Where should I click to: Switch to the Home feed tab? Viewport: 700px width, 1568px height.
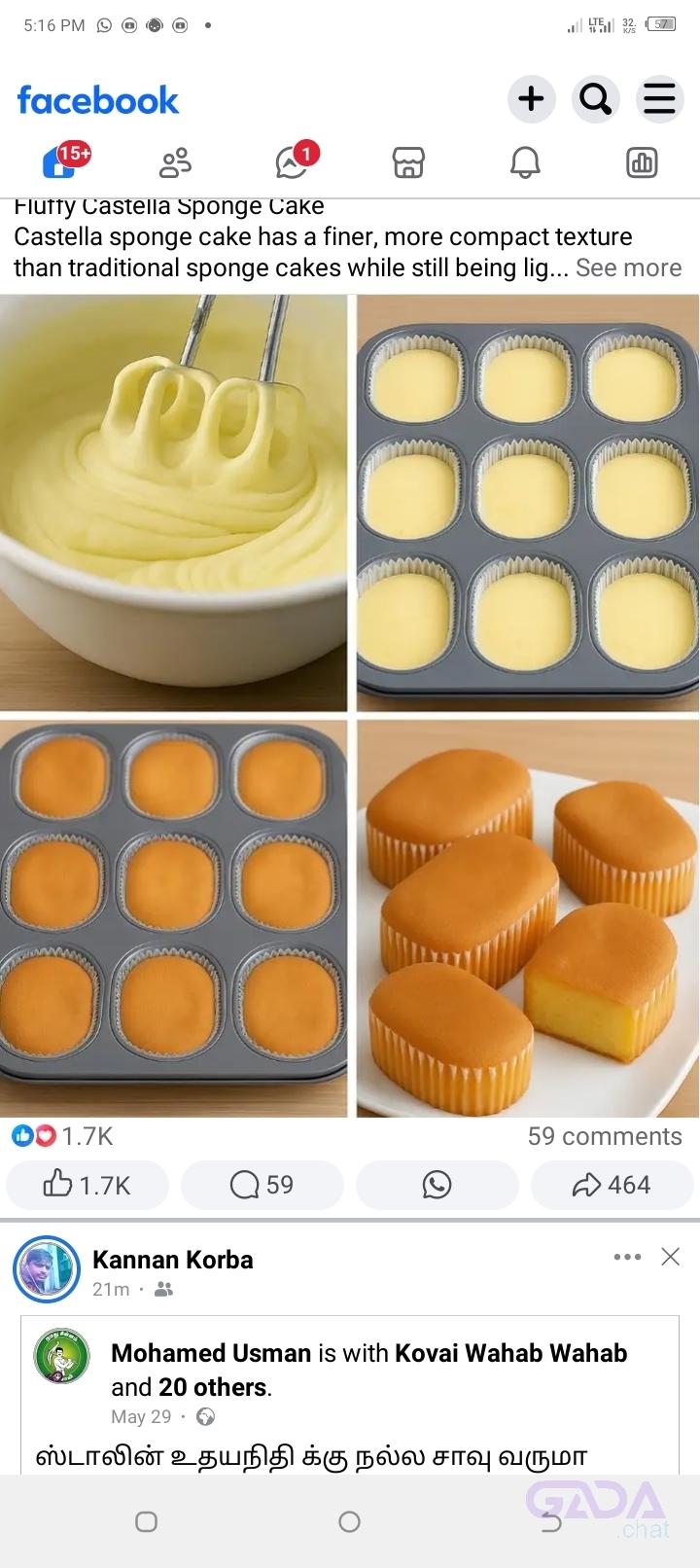pyautogui.click(x=60, y=162)
